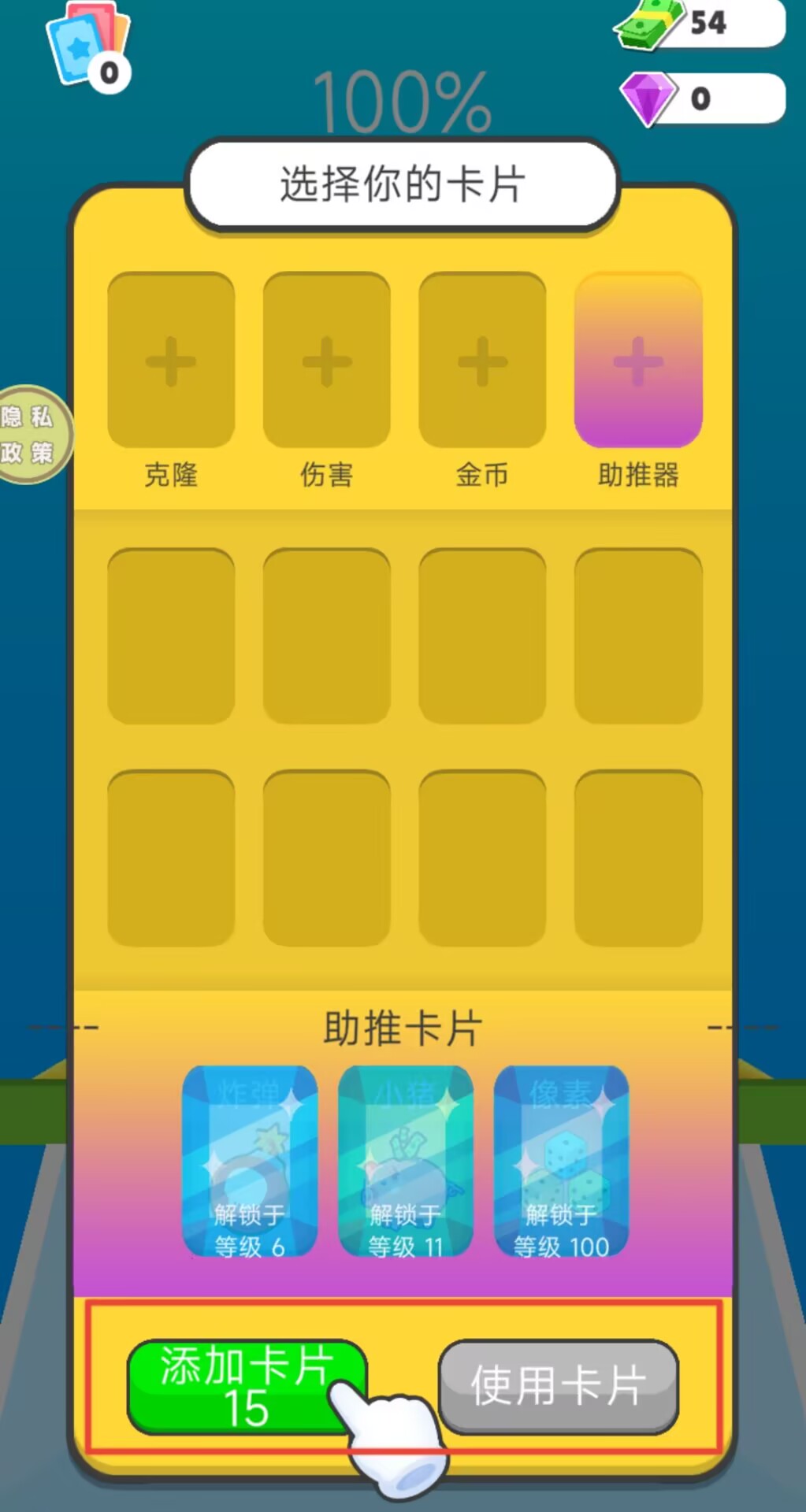This screenshot has width=806, height=1512.
Task: Open the 隐私政策 privacy policy button
Action: [x=30, y=435]
